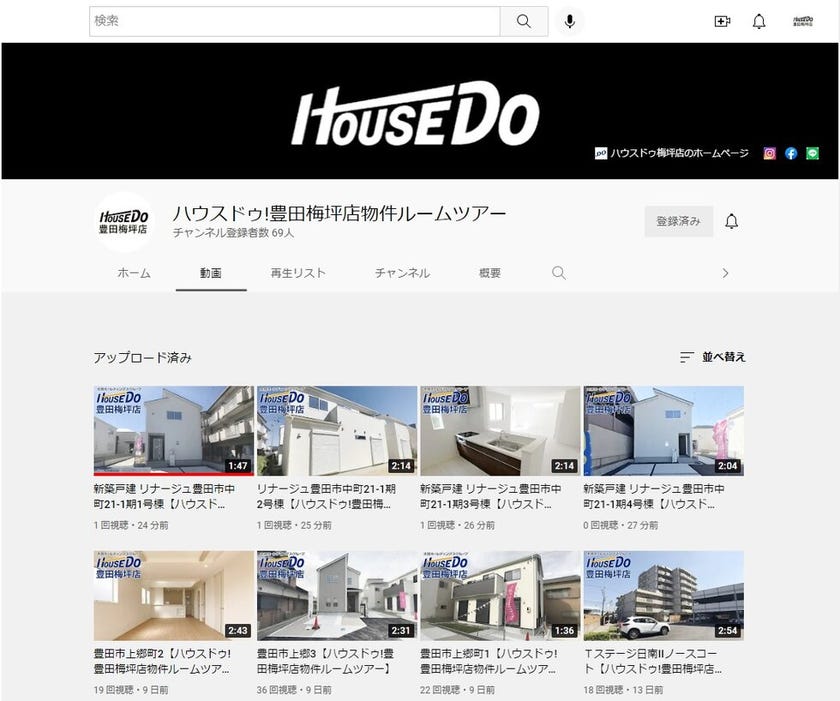Switch to the 再生リスト tab
The image size is (840, 701).
298,273
